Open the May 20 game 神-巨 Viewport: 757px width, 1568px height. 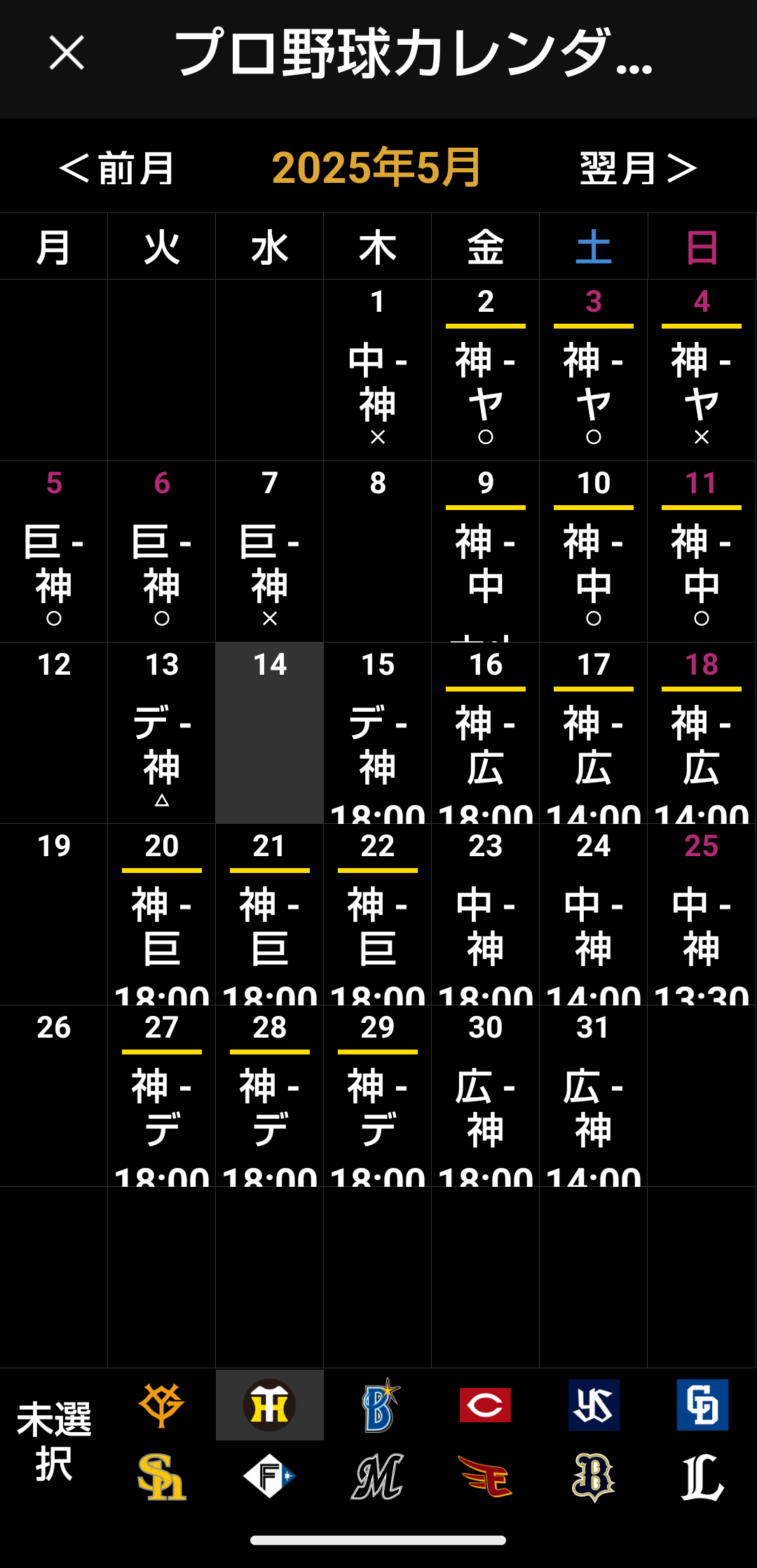coord(162,914)
